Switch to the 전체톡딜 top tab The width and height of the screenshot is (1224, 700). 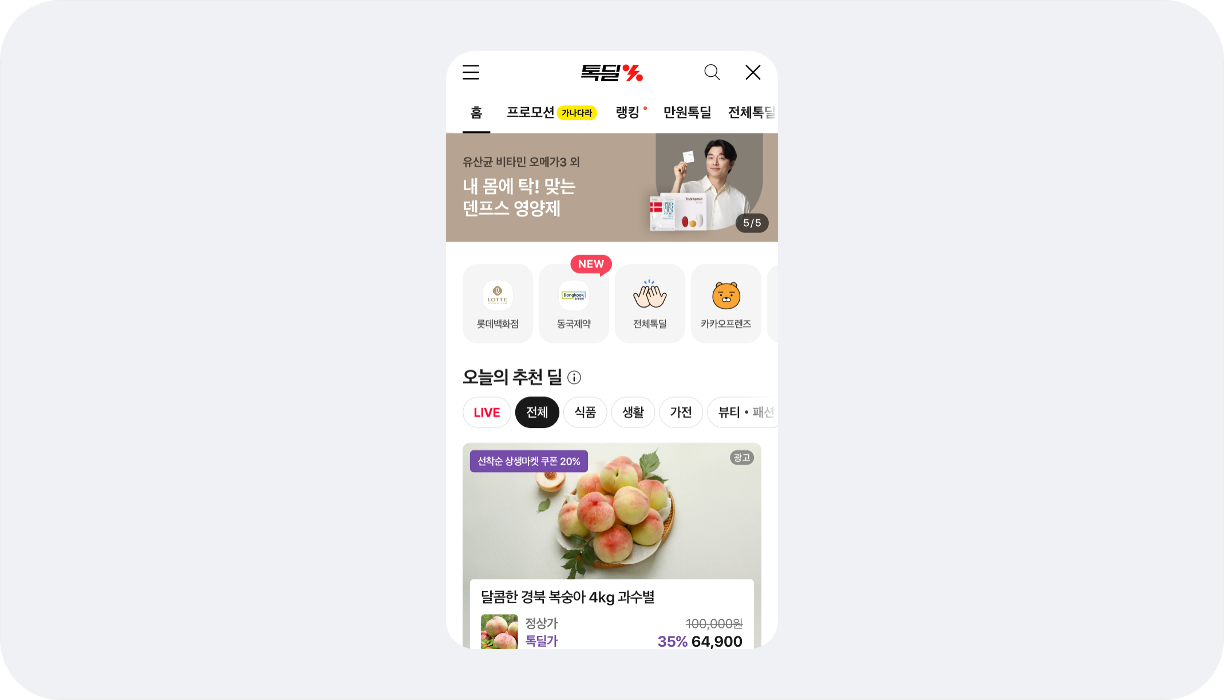752,113
